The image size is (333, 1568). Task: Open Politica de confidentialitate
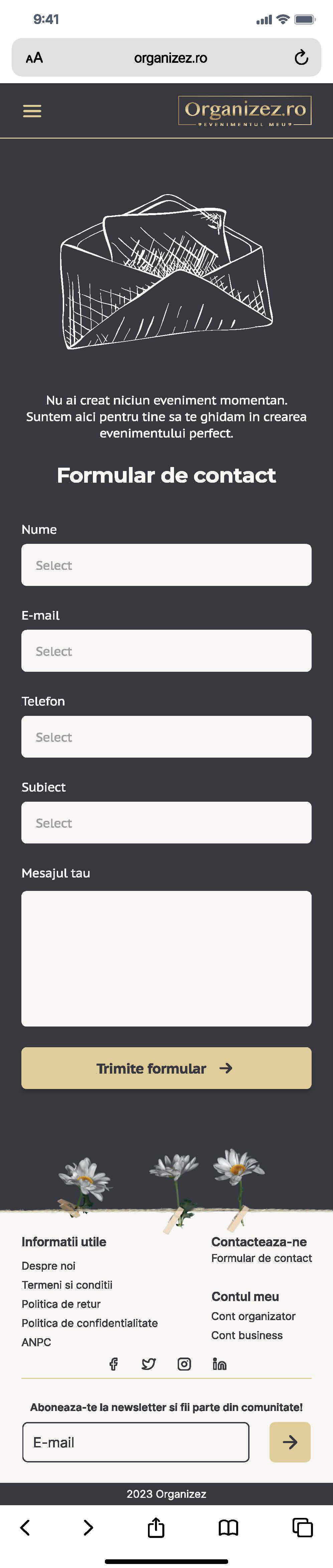[x=90, y=1323]
